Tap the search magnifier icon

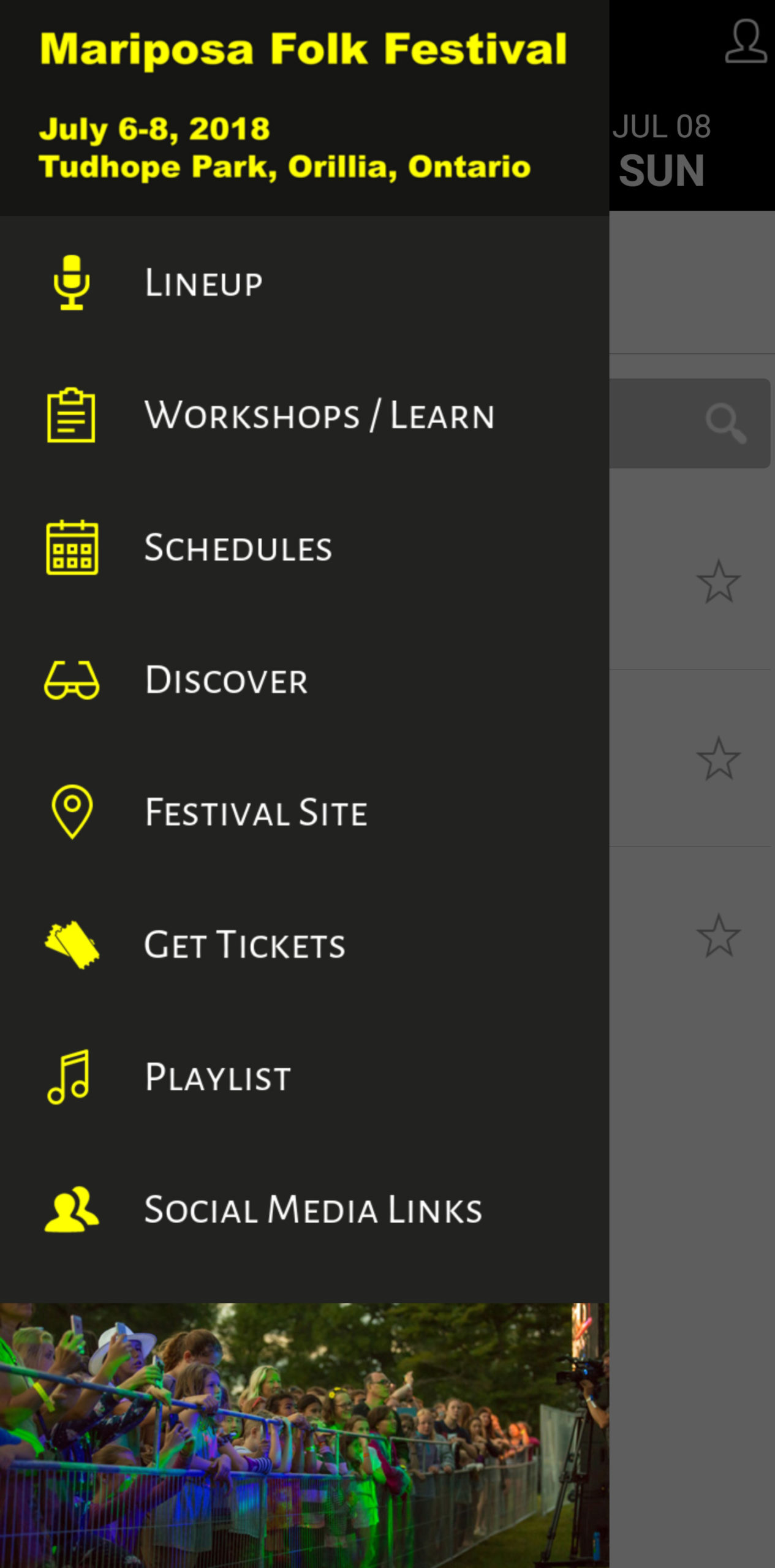pos(725,423)
